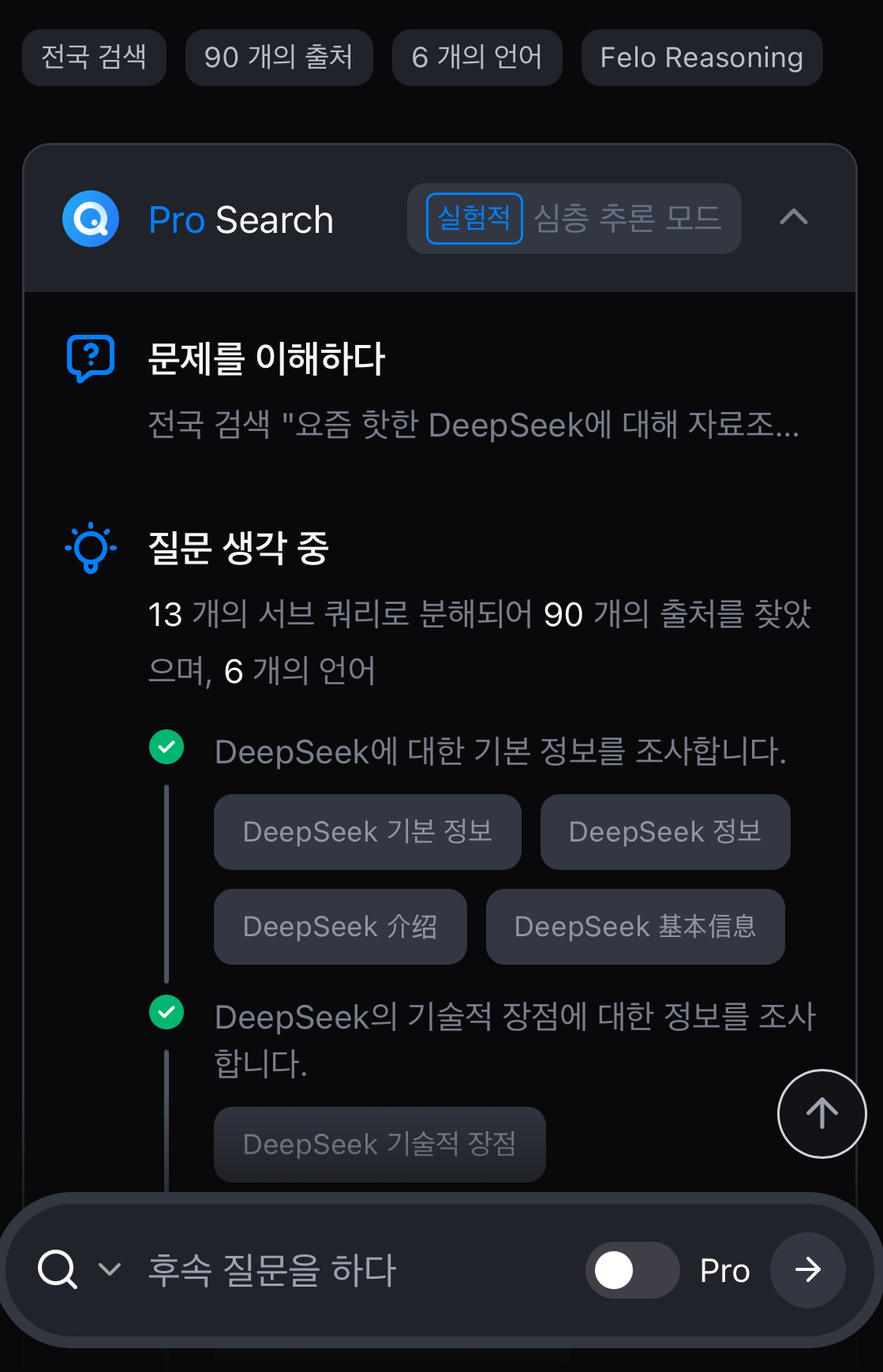Image resolution: width=883 pixels, height=1372 pixels.
Task: Submit the follow-up question arrow
Action: [807, 1270]
